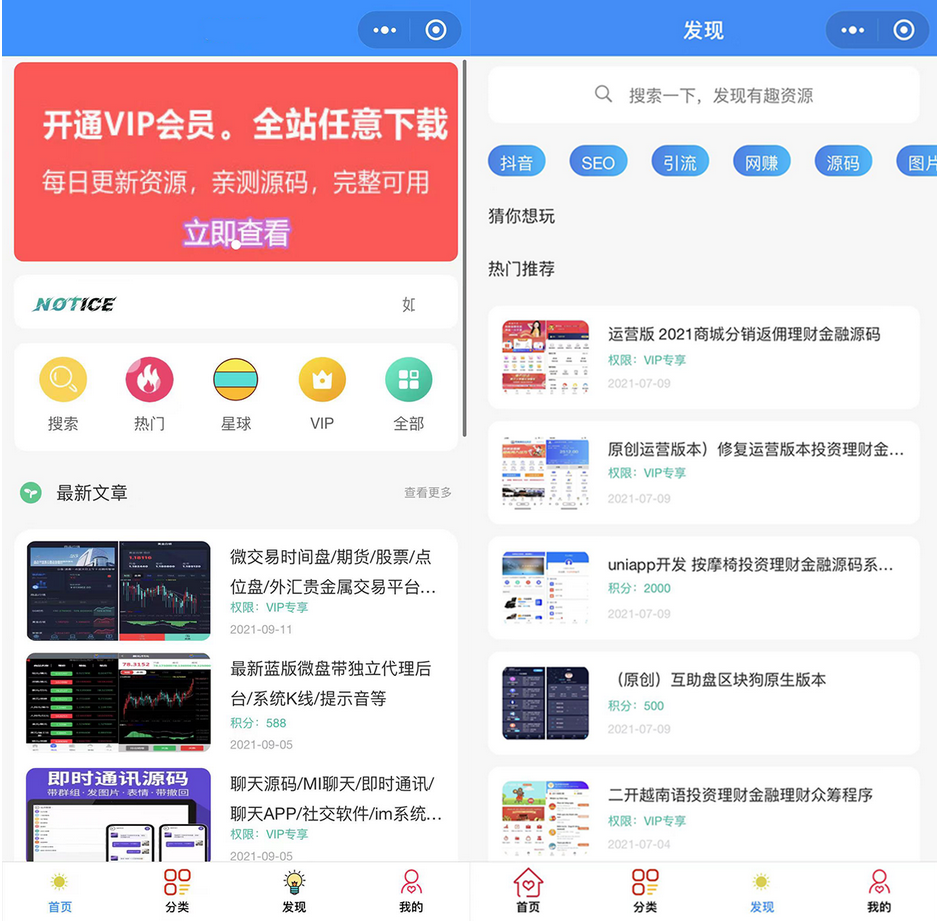Tap 查看更多 next to 最新文章
The image size is (937, 921).
coord(428,493)
